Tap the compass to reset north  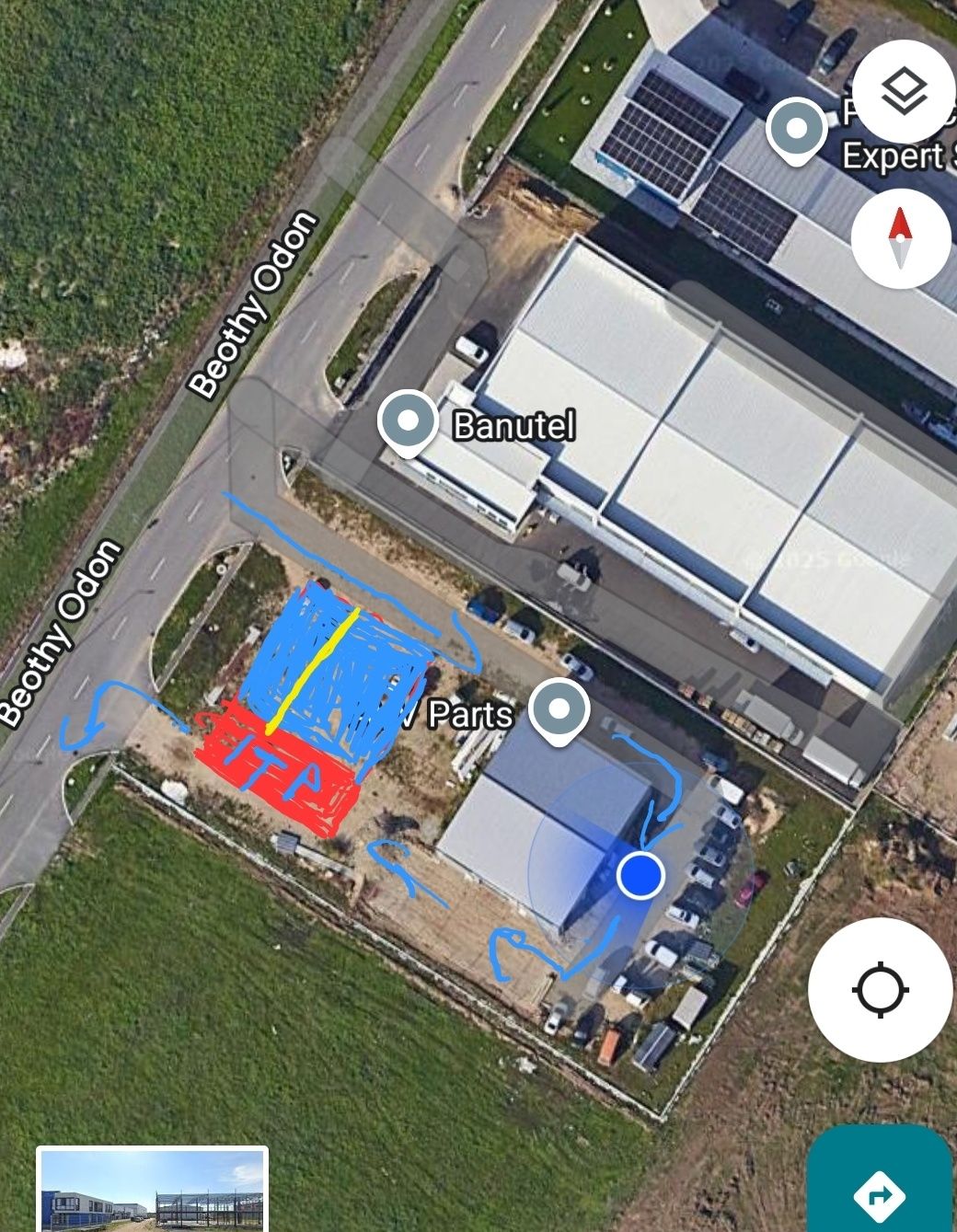[900, 238]
